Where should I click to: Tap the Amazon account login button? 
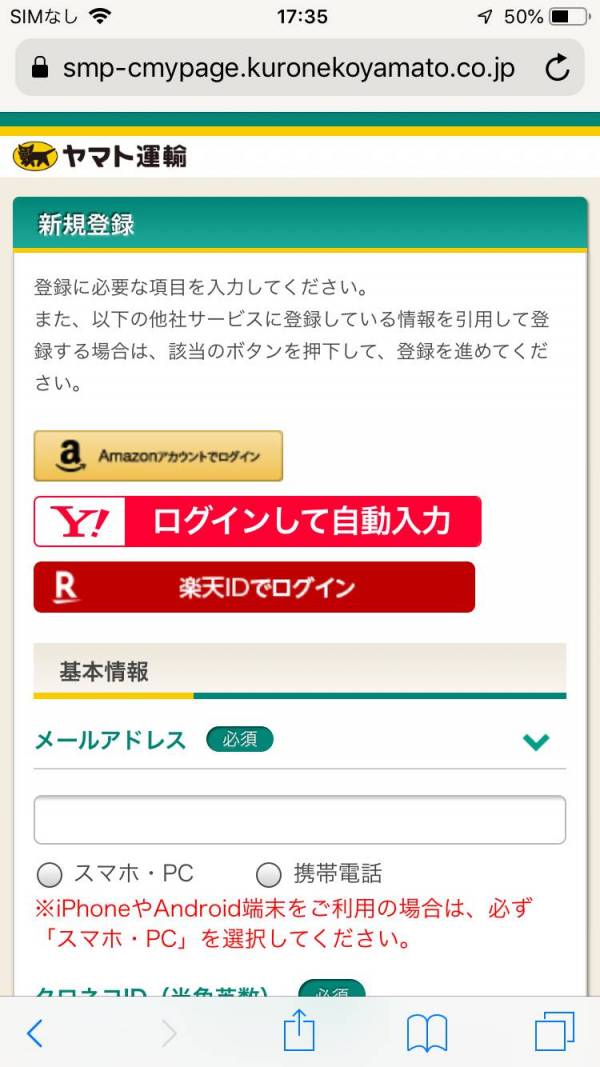pos(158,456)
